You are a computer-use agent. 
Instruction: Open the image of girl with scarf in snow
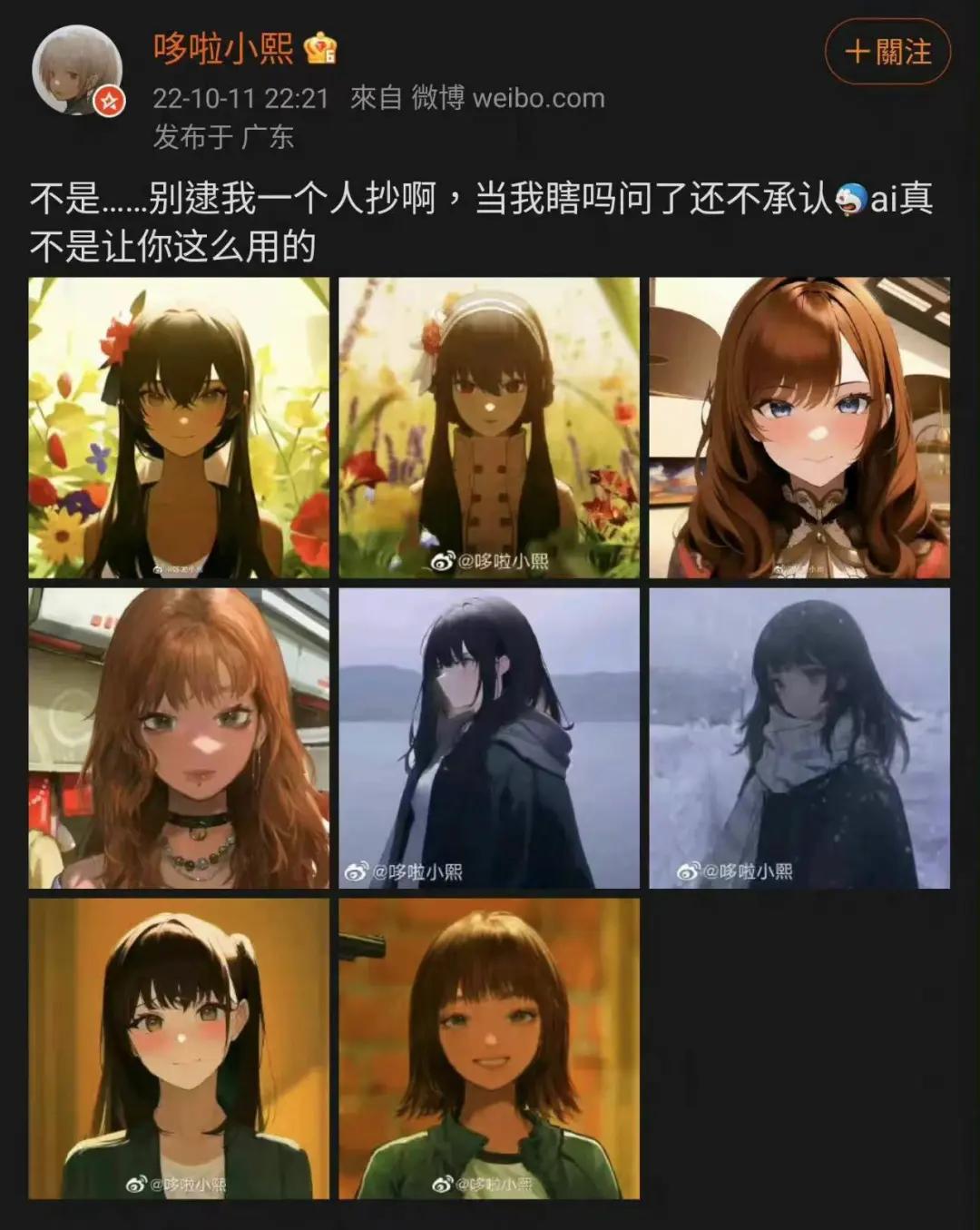click(799, 738)
